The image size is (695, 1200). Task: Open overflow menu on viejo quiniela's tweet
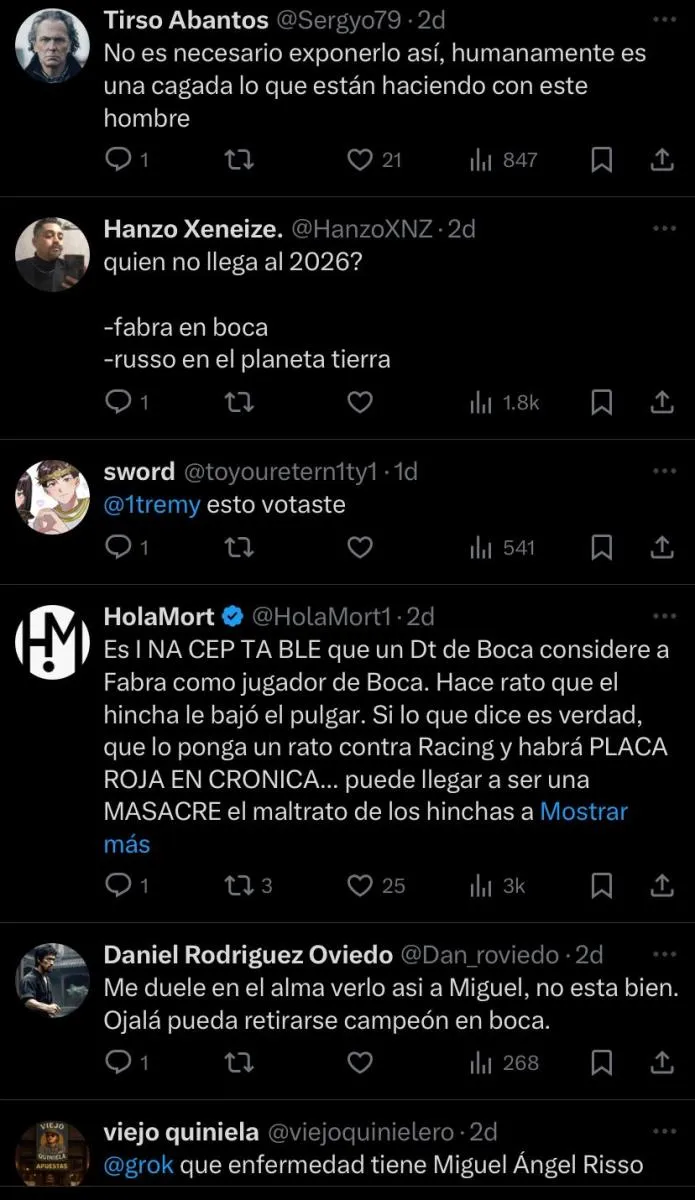click(x=664, y=1132)
